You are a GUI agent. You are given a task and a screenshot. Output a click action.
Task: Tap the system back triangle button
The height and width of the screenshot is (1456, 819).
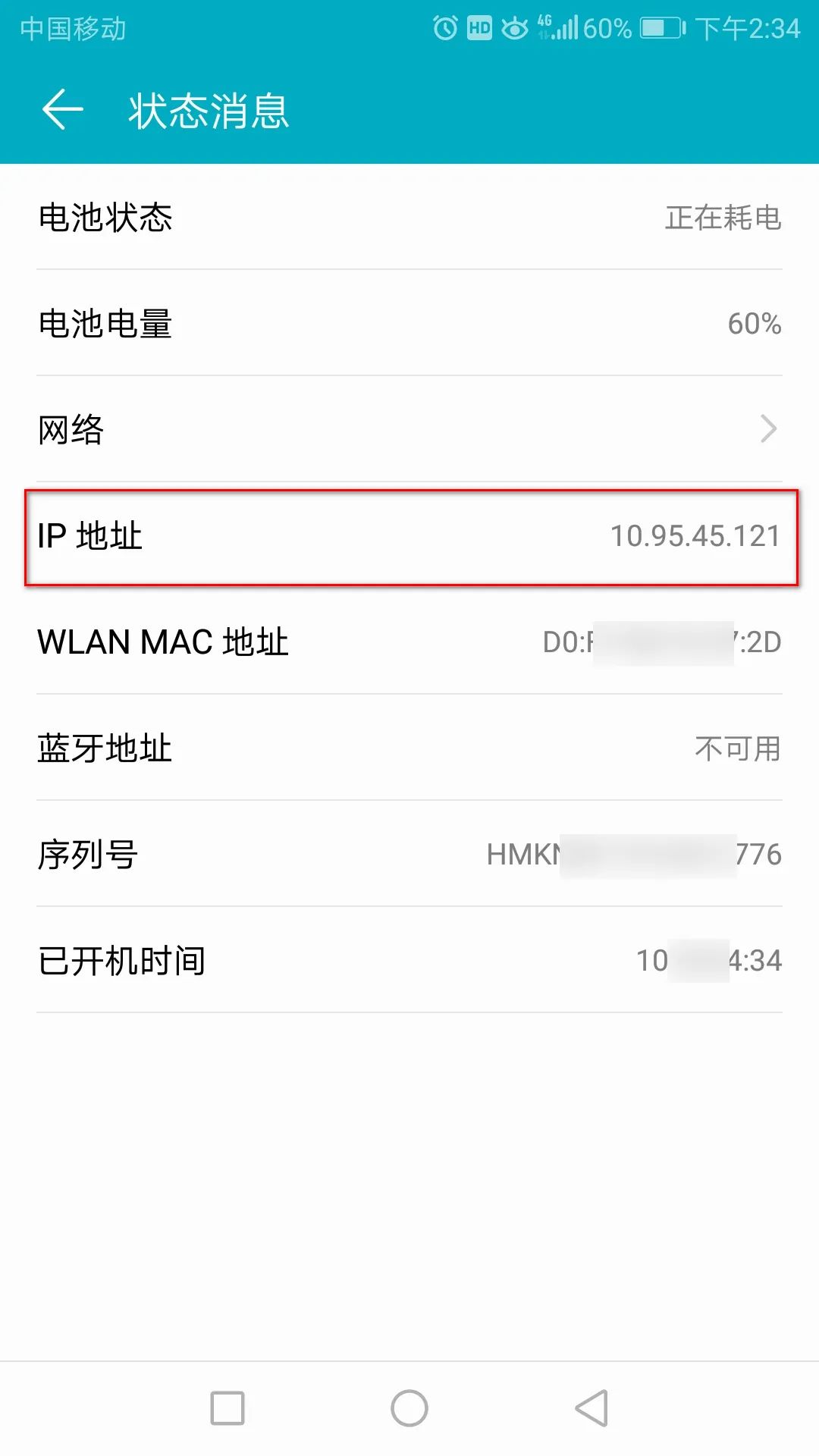(591, 1408)
